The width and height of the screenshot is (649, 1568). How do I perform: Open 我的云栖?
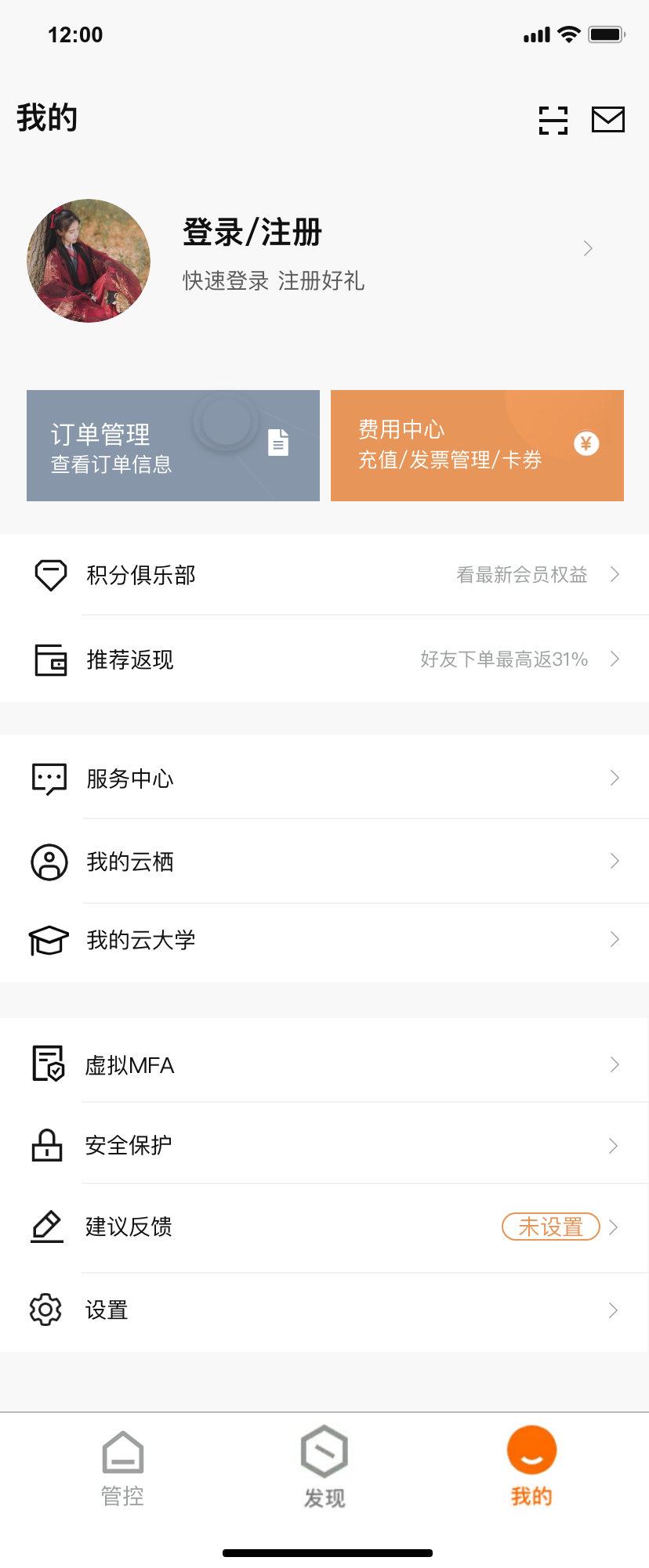[324, 862]
